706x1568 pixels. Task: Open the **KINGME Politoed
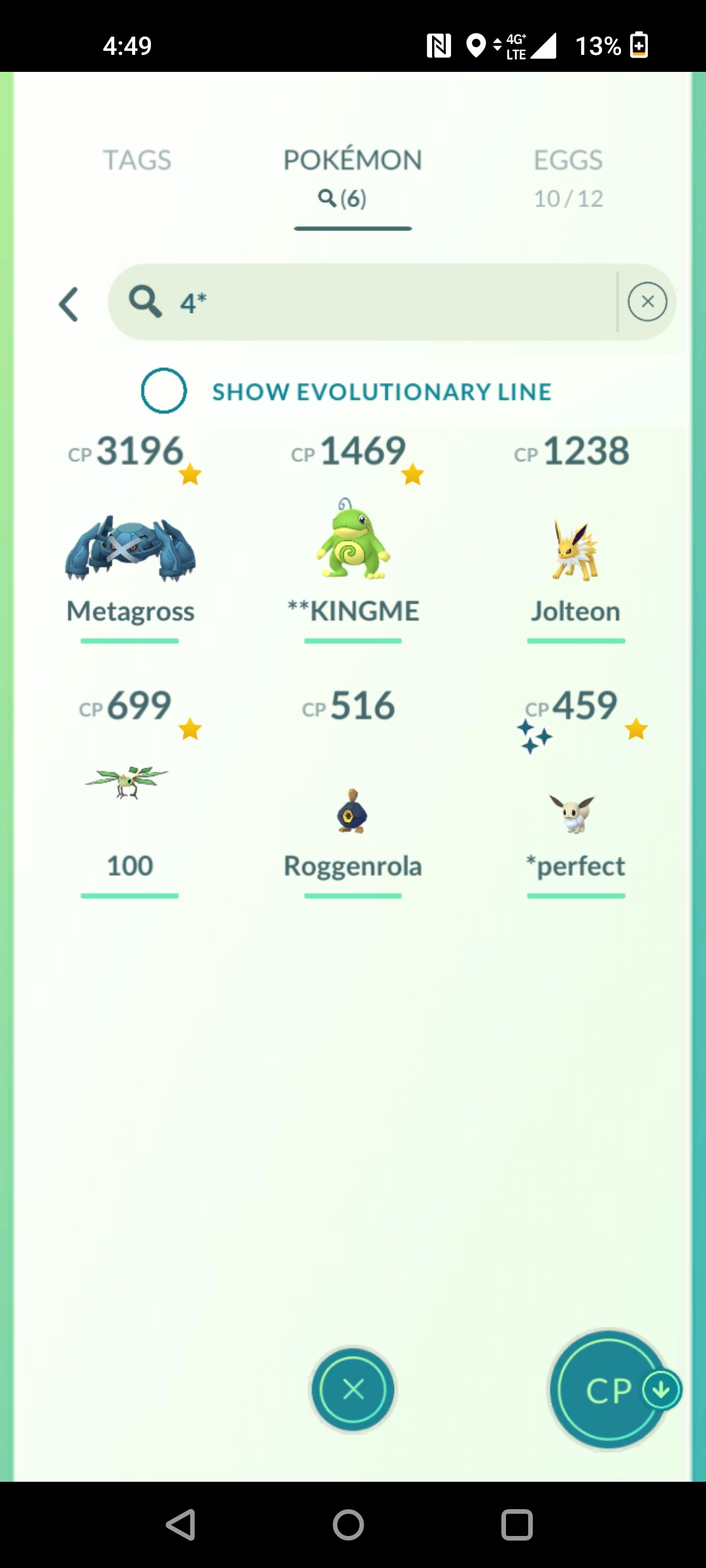pyautogui.click(x=353, y=542)
